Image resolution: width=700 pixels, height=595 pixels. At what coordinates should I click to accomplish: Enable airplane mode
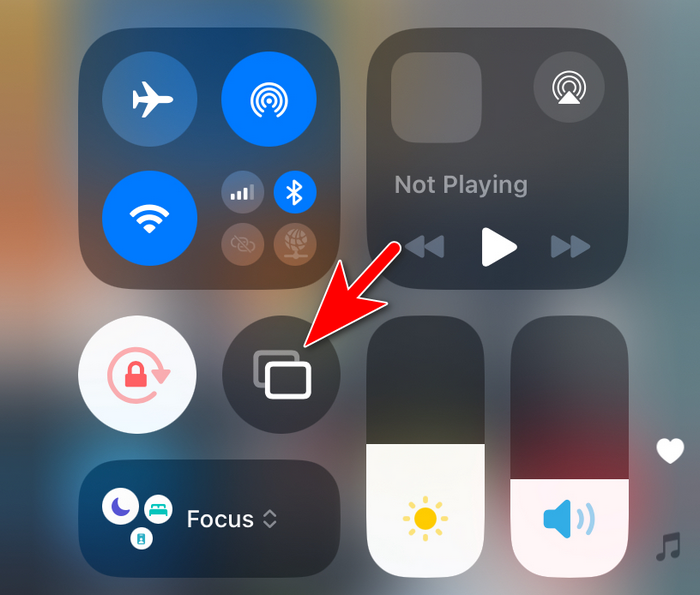[150, 98]
